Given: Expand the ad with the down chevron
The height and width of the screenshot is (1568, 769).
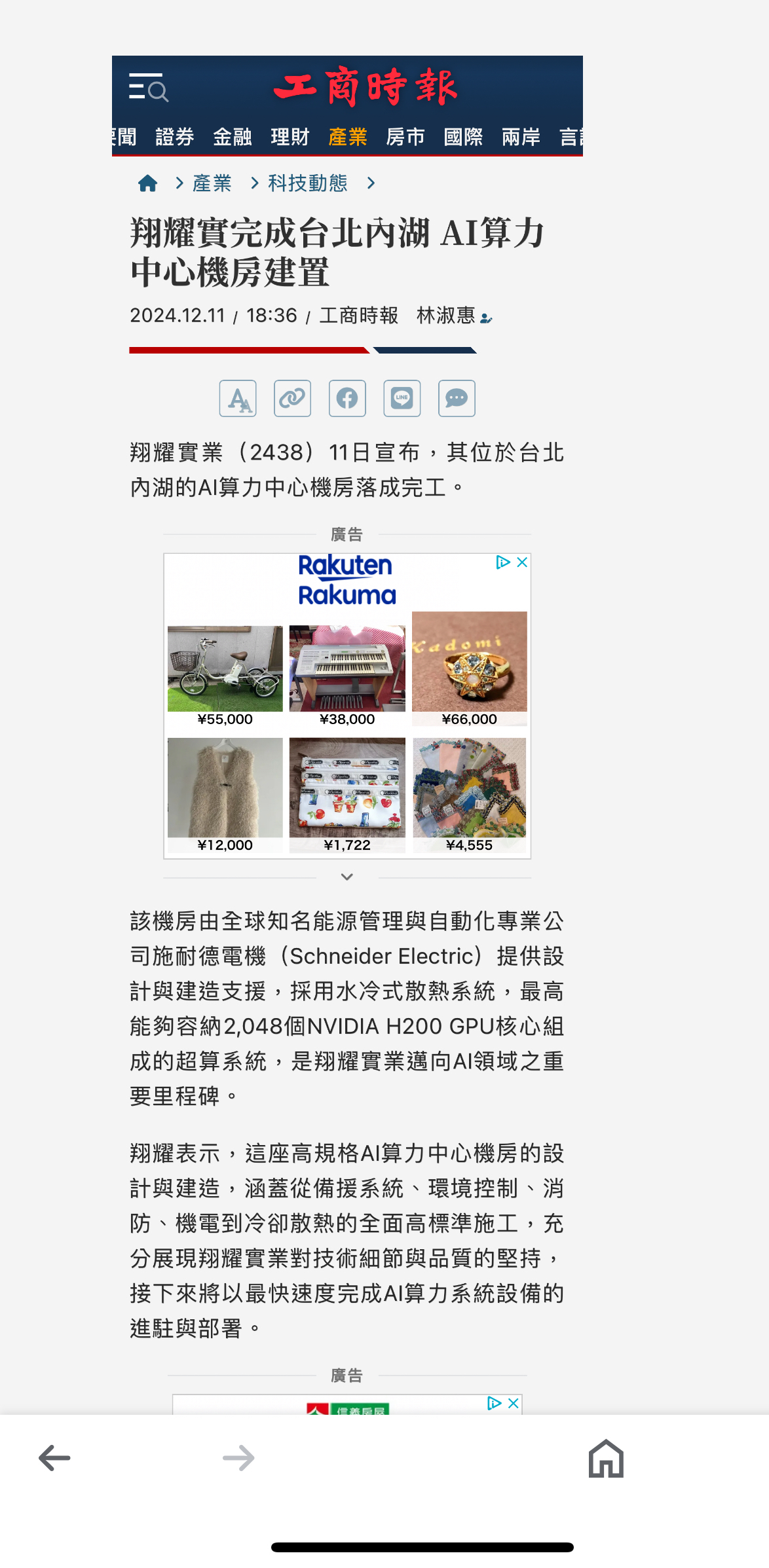Looking at the screenshot, I should tap(347, 876).
